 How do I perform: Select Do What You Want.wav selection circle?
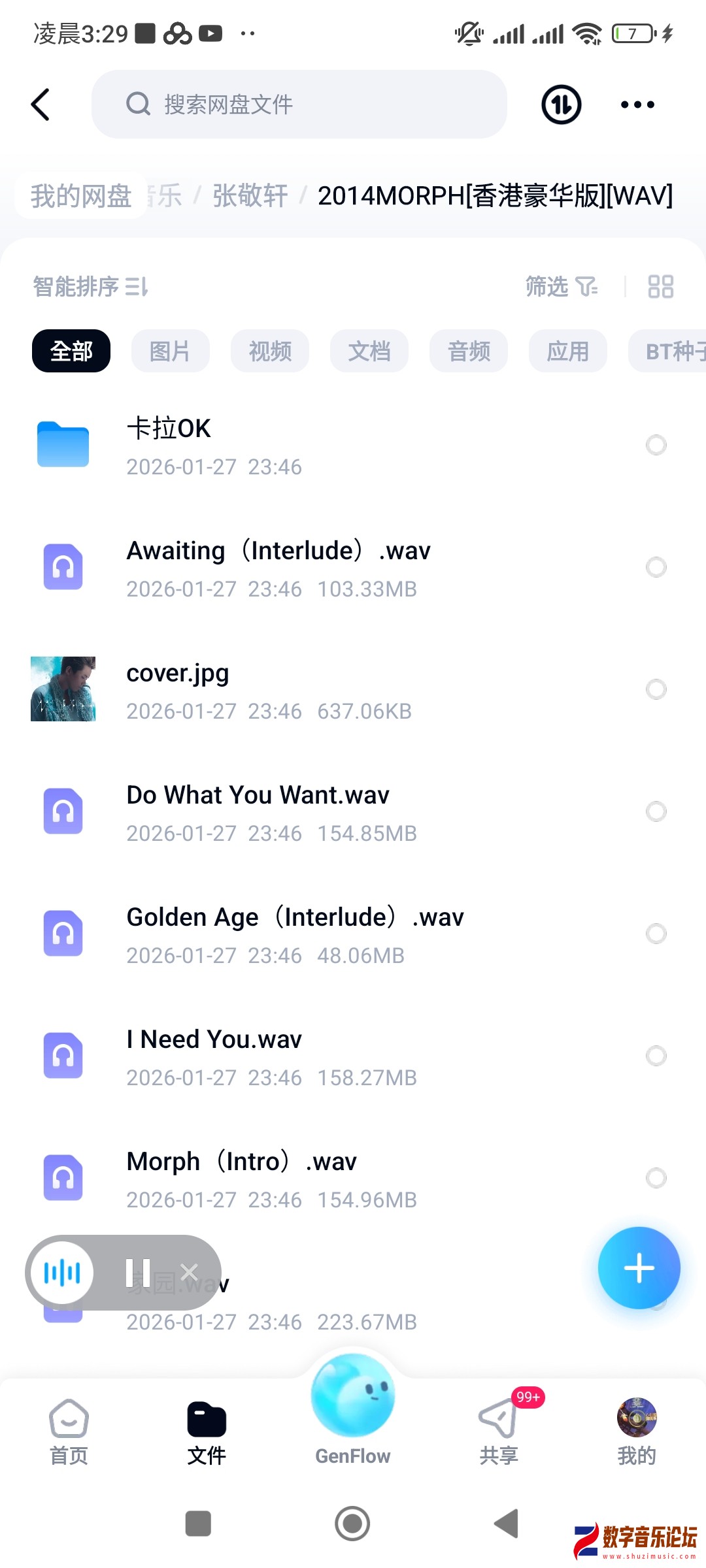click(x=656, y=811)
